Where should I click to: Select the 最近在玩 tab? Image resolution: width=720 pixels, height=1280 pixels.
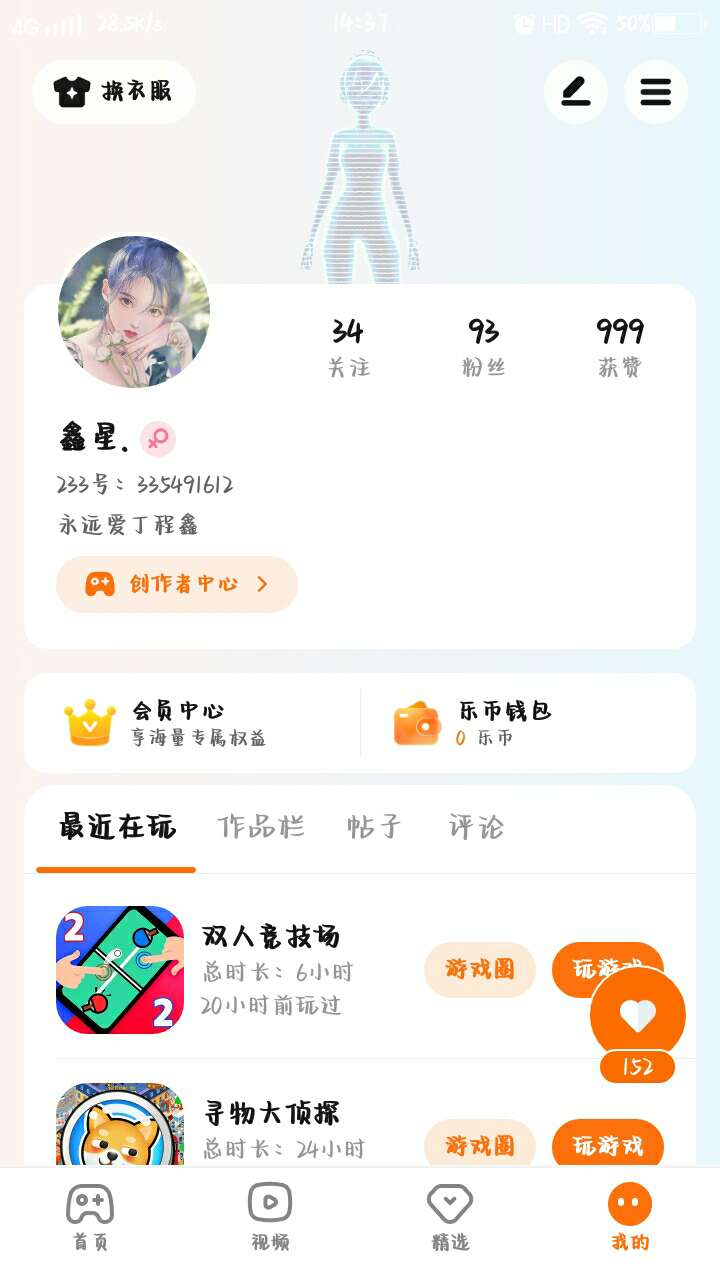point(117,827)
